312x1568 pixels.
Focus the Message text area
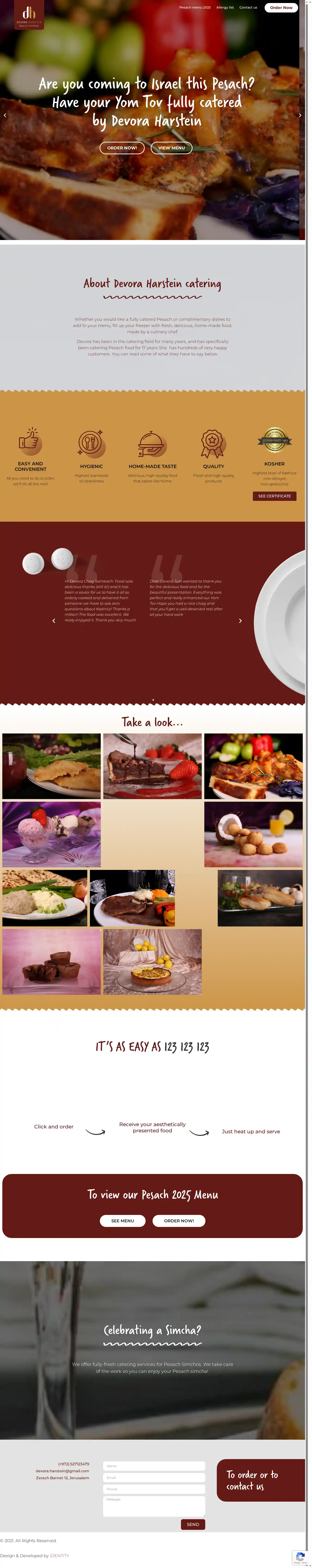pyautogui.click(x=154, y=1505)
